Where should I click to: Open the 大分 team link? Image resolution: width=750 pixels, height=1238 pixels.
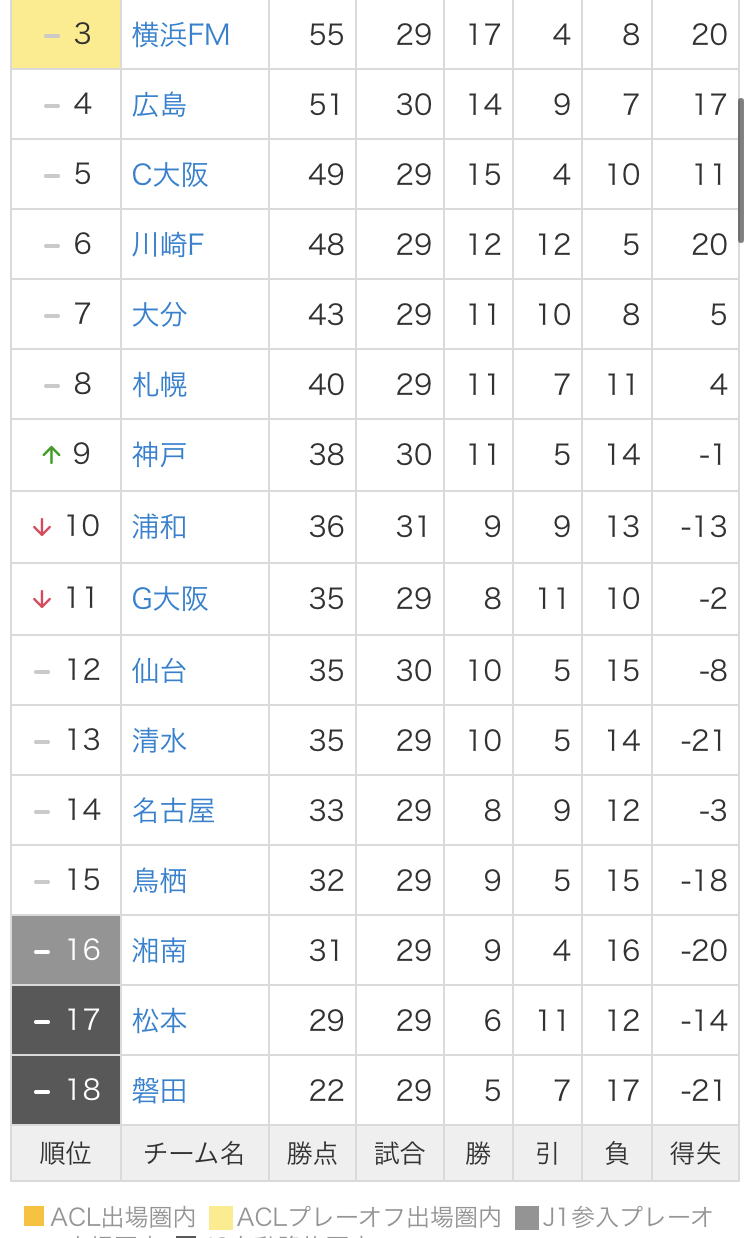tap(160, 315)
